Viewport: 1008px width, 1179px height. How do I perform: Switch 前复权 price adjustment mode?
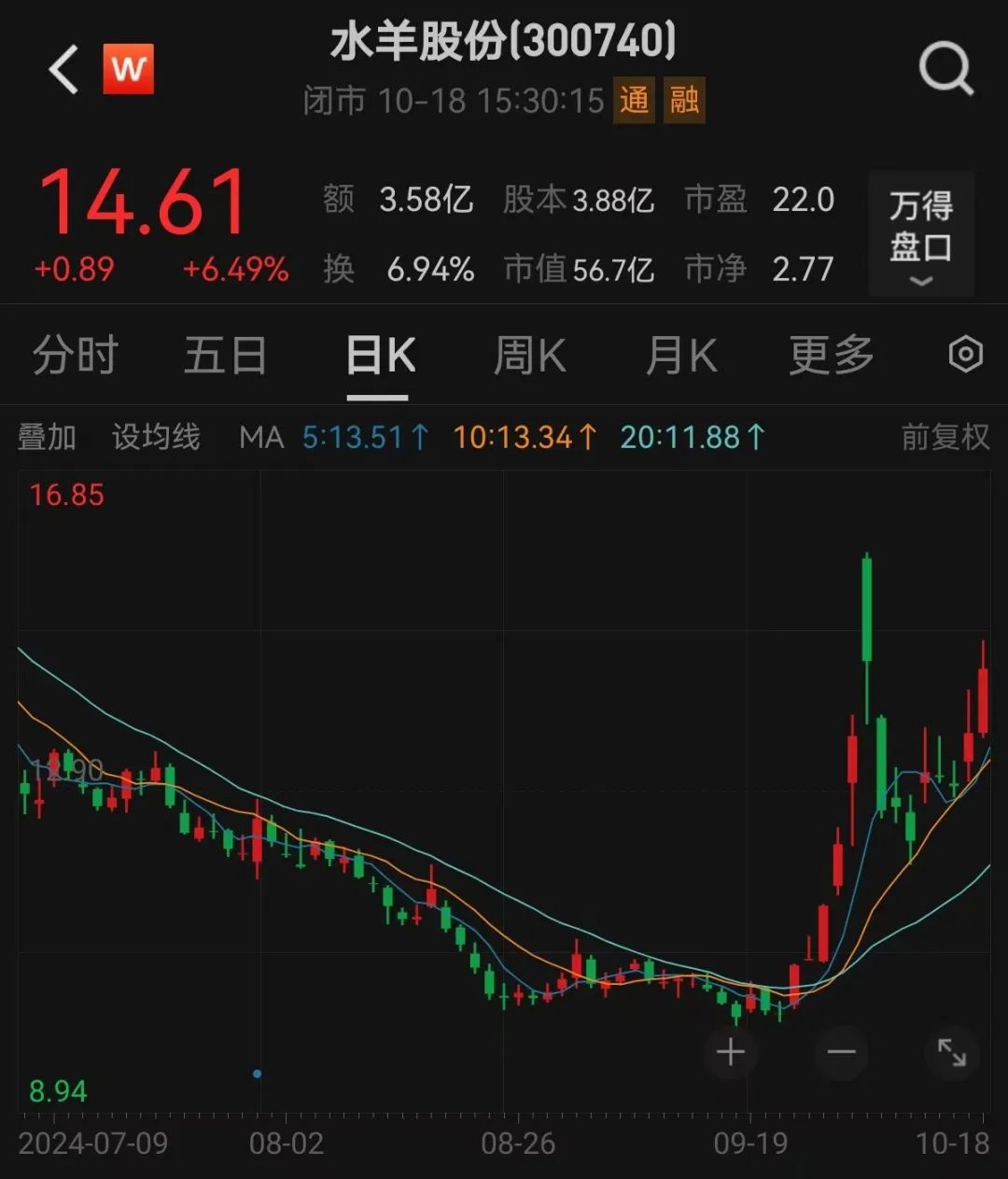(943, 436)
